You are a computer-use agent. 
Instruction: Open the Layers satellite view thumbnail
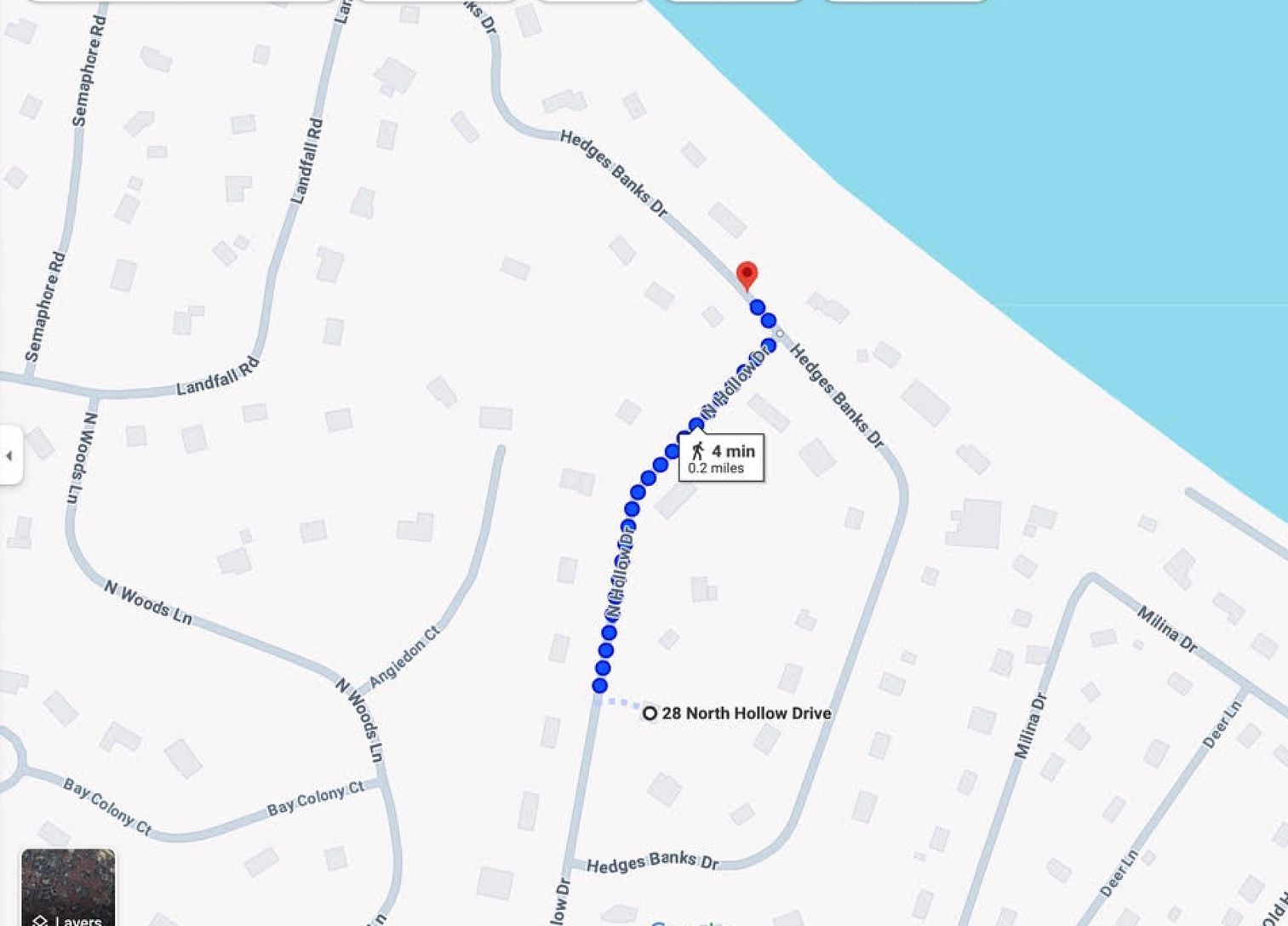point(68,887)
